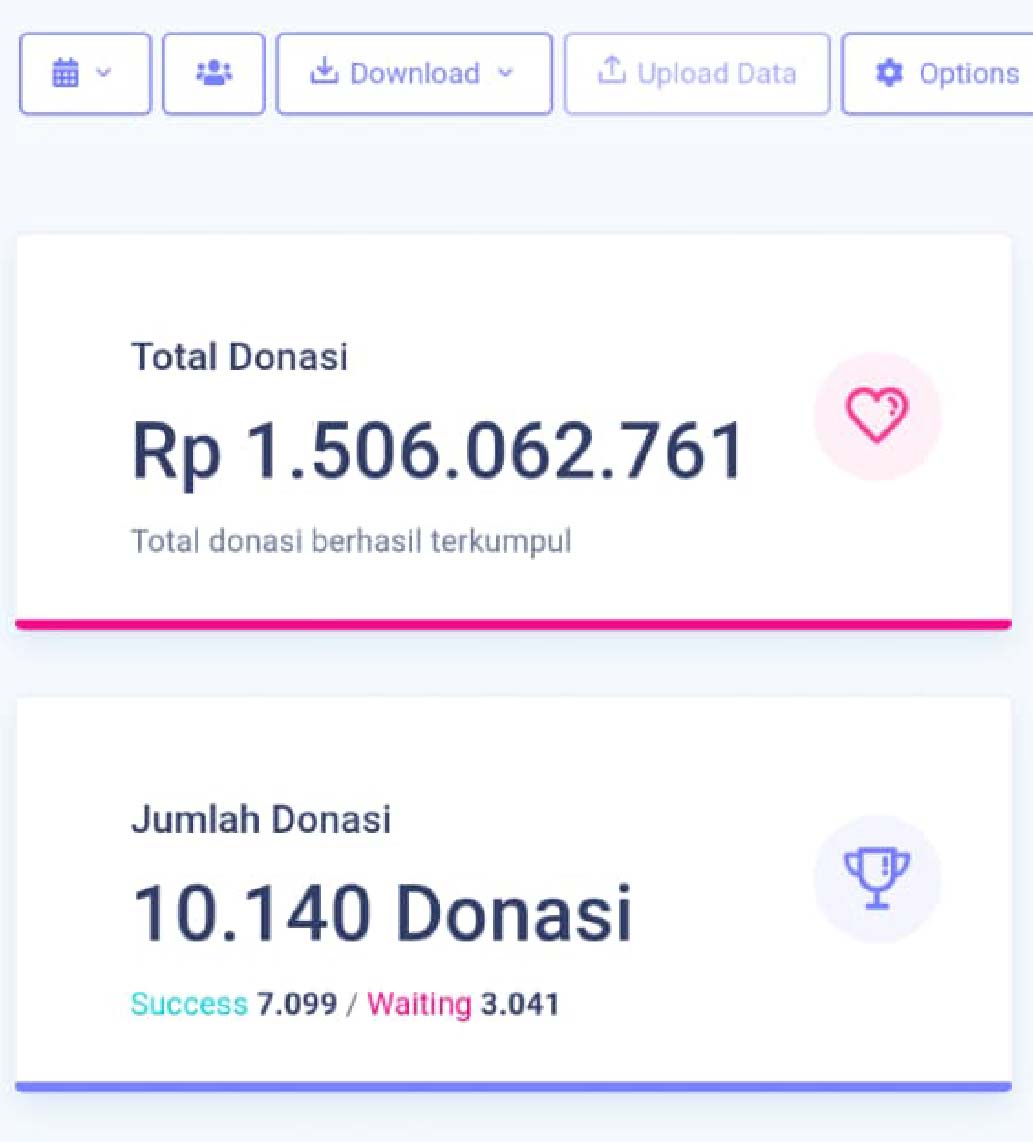Image resolution: width=1033 pixels, height=1142 pixels.
Task: Click the download arrow icon
Action: 325,72
